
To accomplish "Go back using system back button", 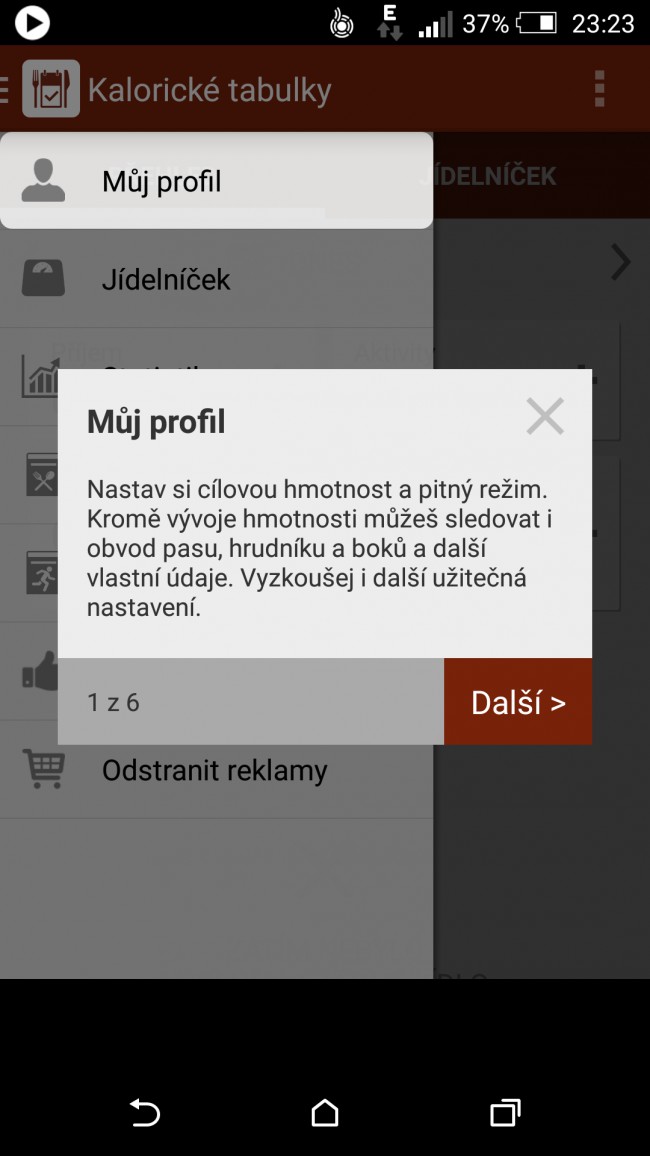I will [145, 1112].
